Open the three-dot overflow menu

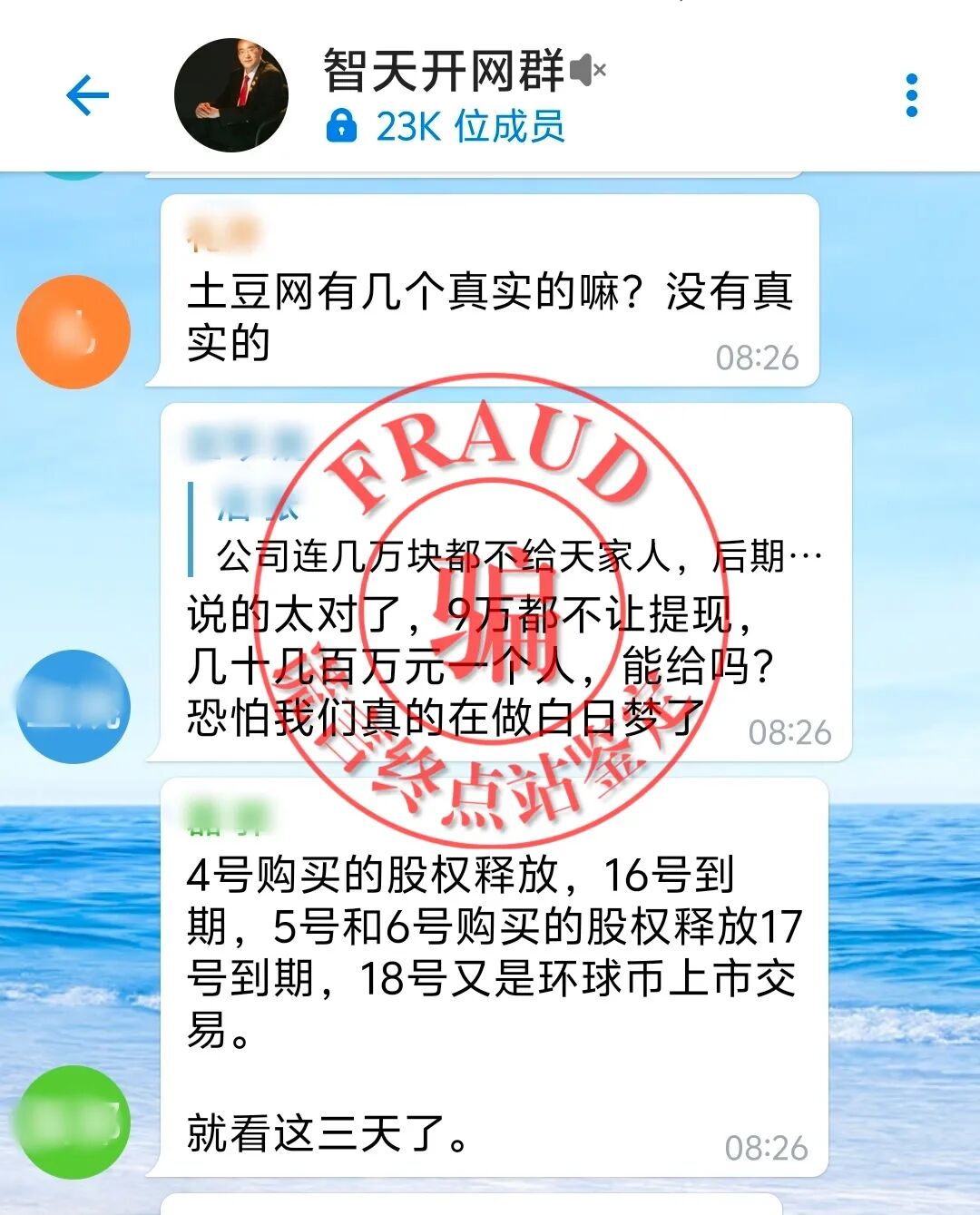[911, 95]
